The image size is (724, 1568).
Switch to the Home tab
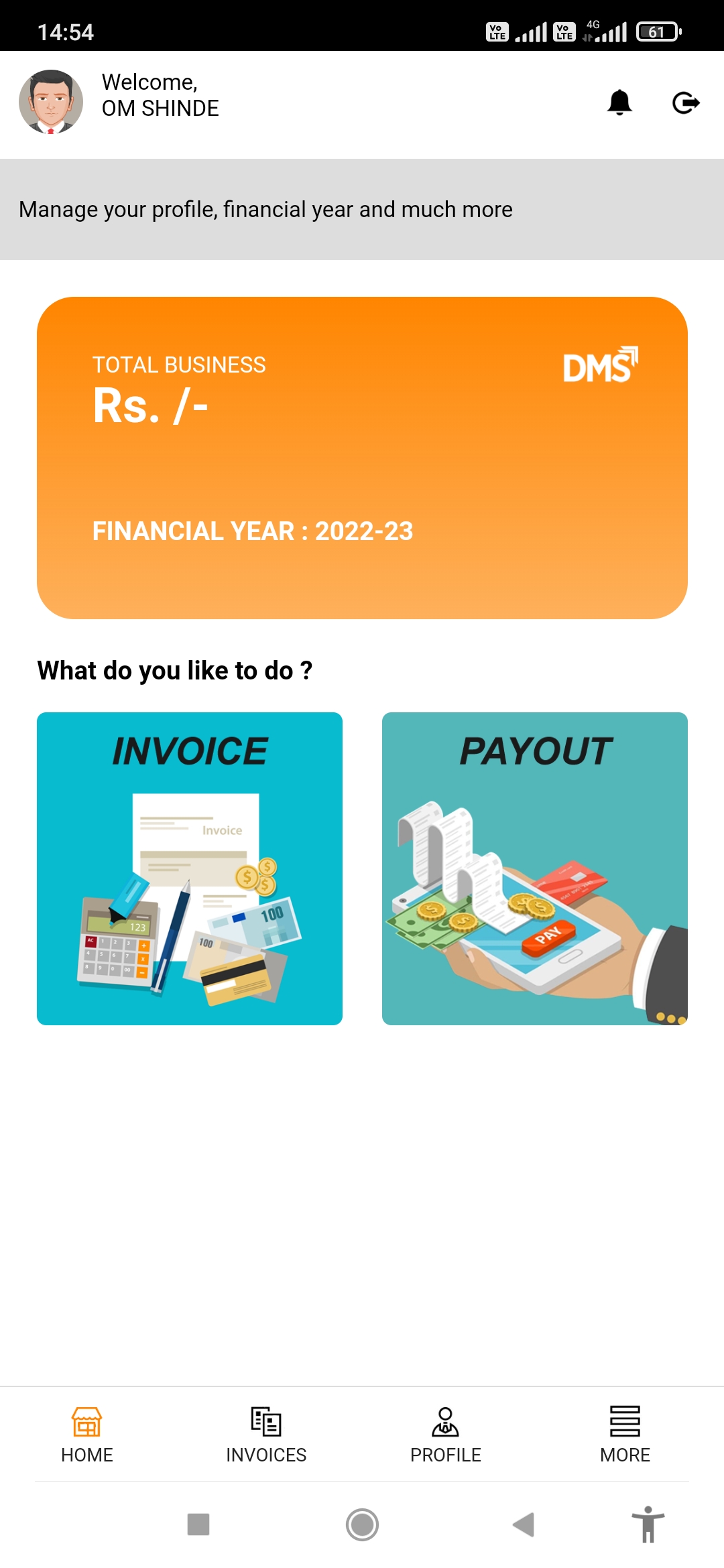tap(87, 1435)
